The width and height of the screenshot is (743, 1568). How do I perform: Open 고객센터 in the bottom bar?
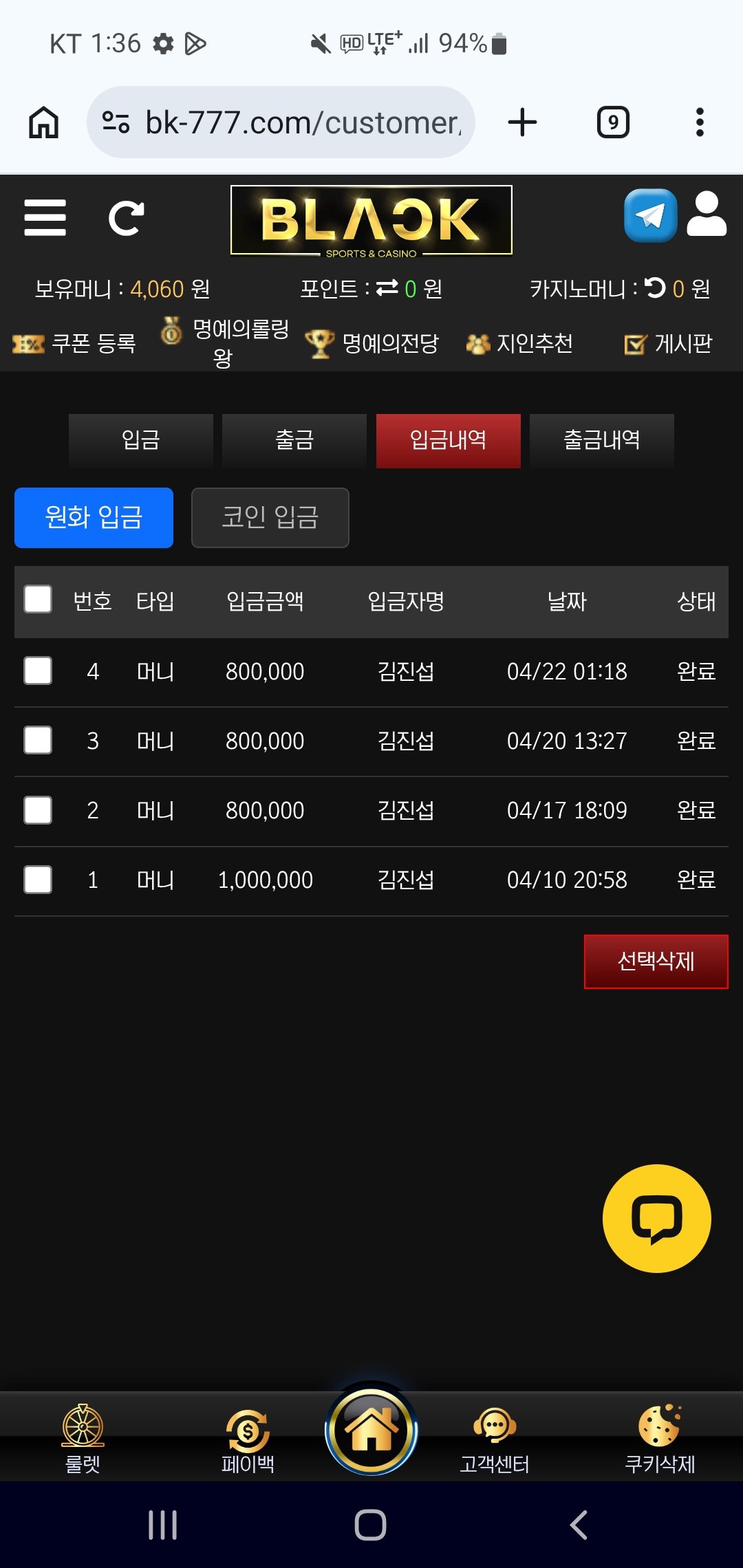click(495, 1439)
